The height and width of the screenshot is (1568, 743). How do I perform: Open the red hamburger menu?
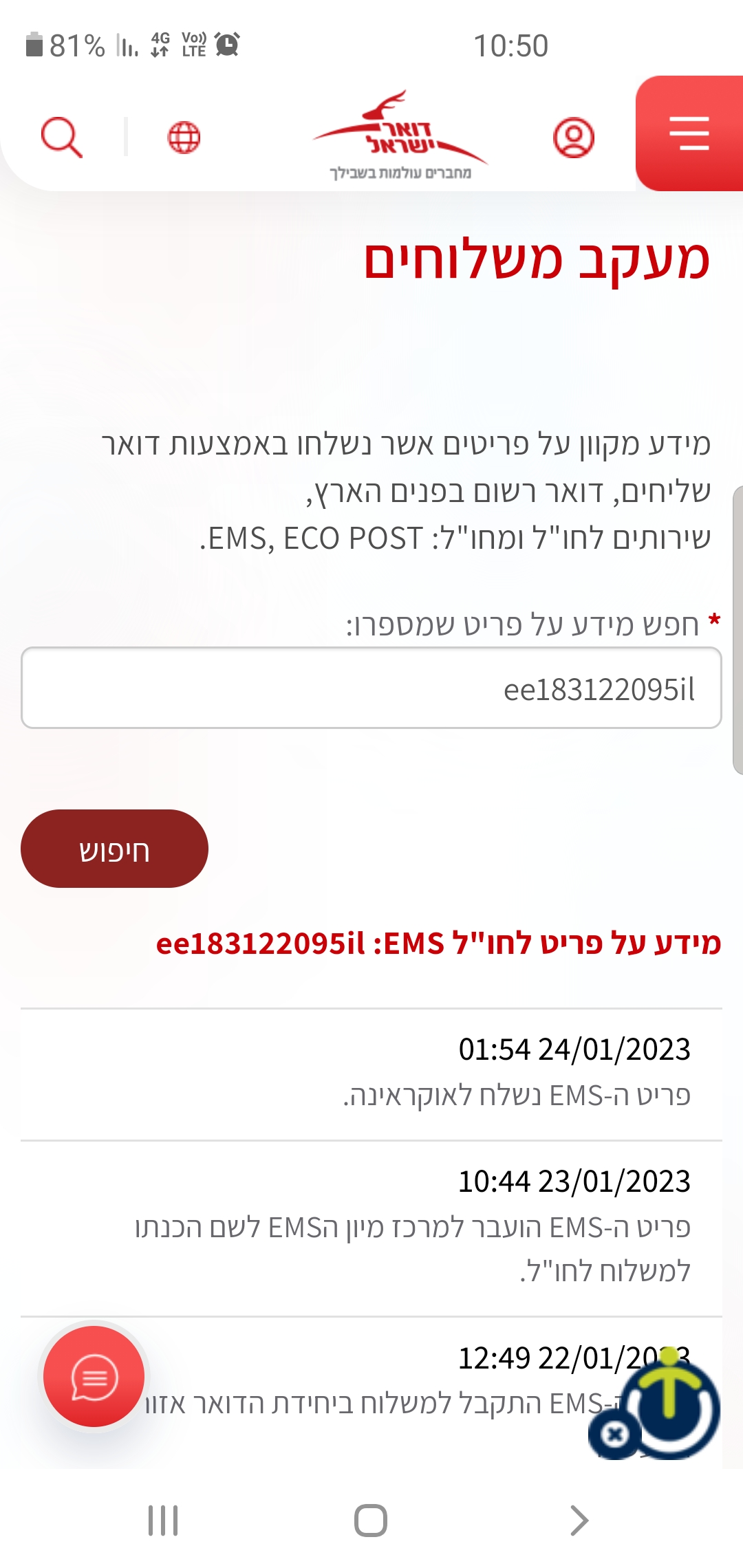[689, 133]
